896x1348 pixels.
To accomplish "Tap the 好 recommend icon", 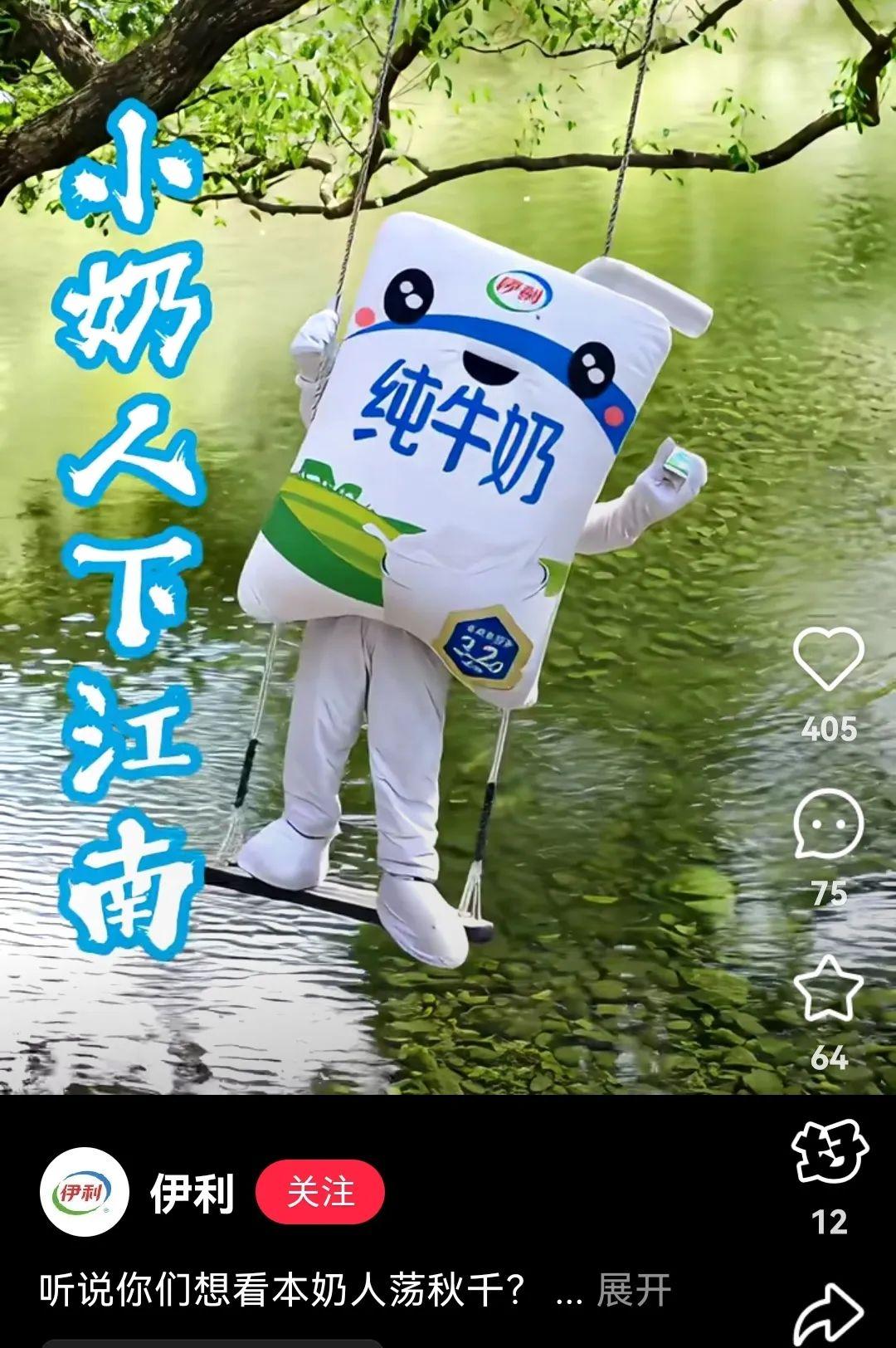I will (829, 1152).
